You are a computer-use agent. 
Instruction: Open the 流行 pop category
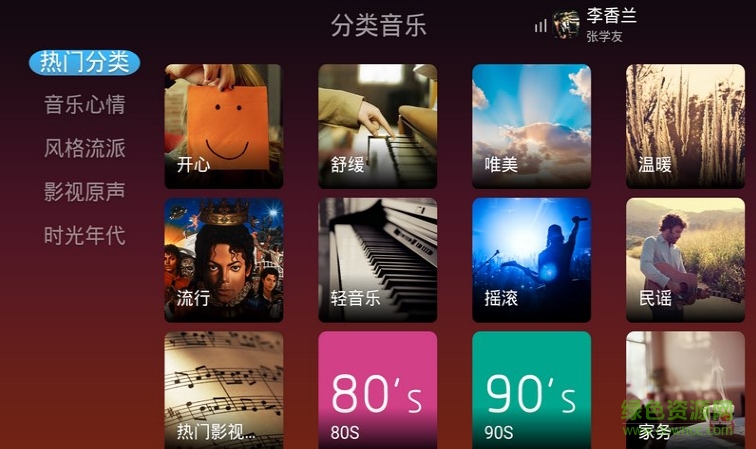[x=224, y=260]
